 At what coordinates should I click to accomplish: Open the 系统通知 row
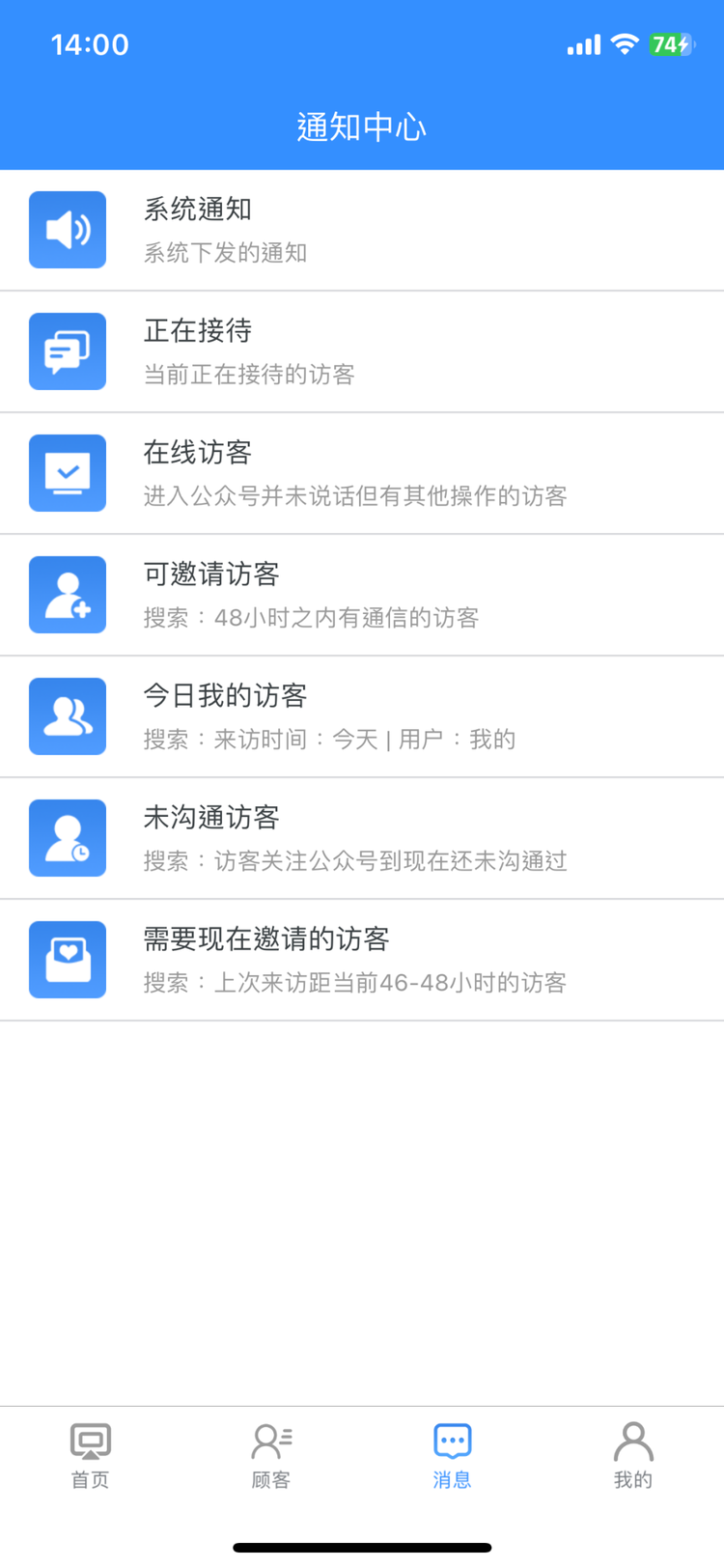coord(362,231)
